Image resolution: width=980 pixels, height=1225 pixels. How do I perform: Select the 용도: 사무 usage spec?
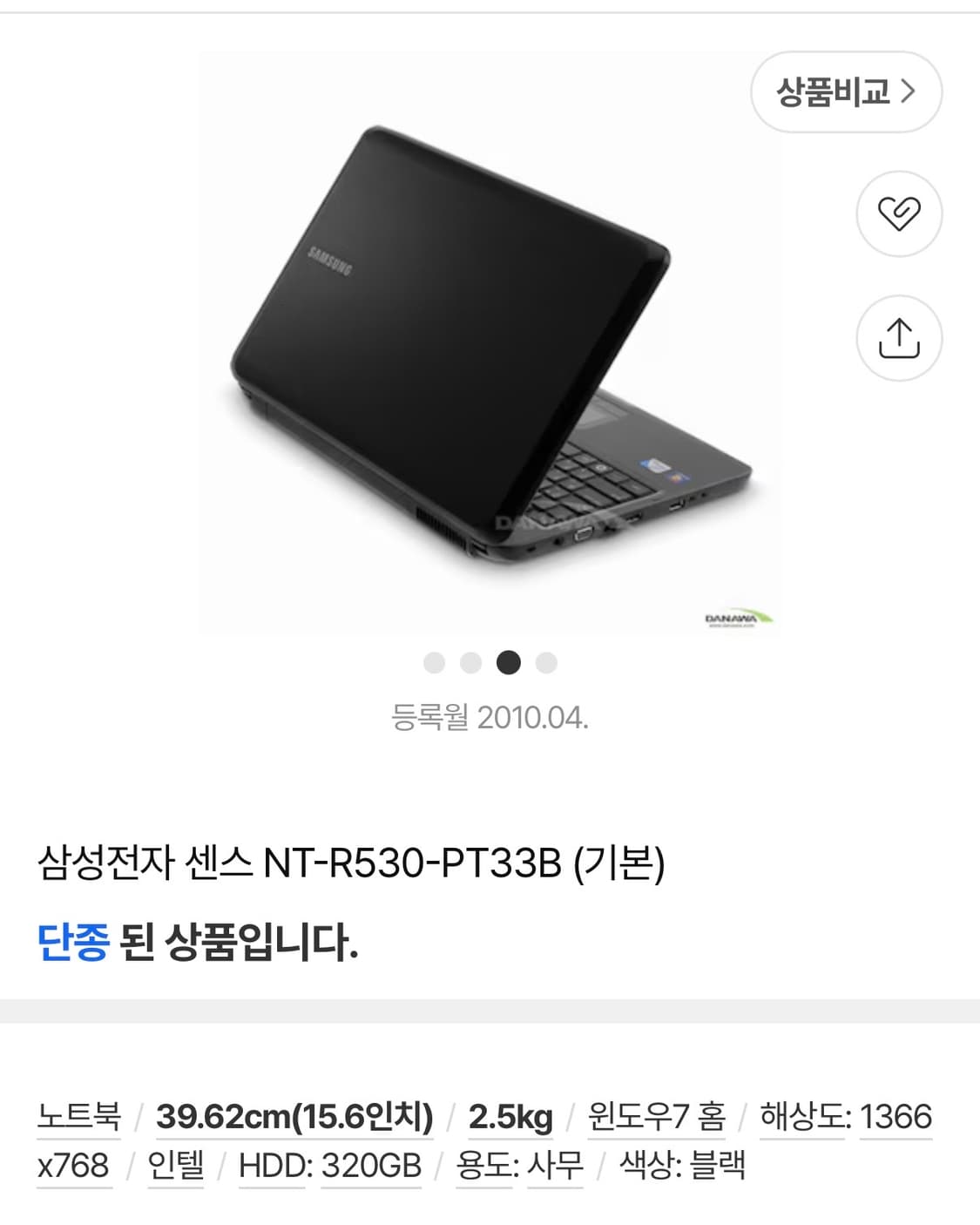(x=517, y=1170)
